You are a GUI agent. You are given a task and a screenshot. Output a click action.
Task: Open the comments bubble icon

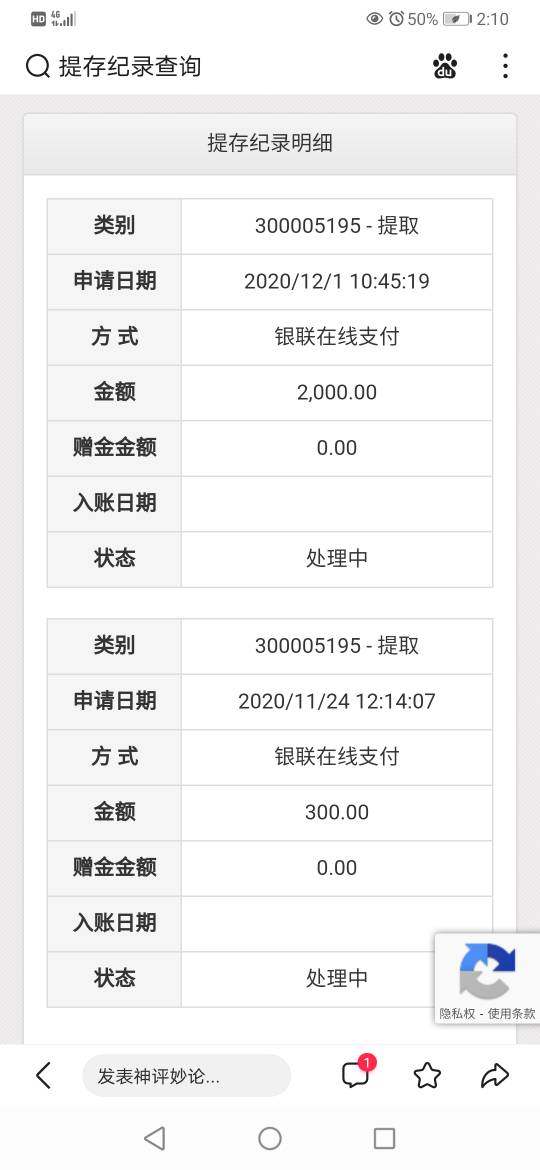pyautogui.click(x=357, y=1073)
